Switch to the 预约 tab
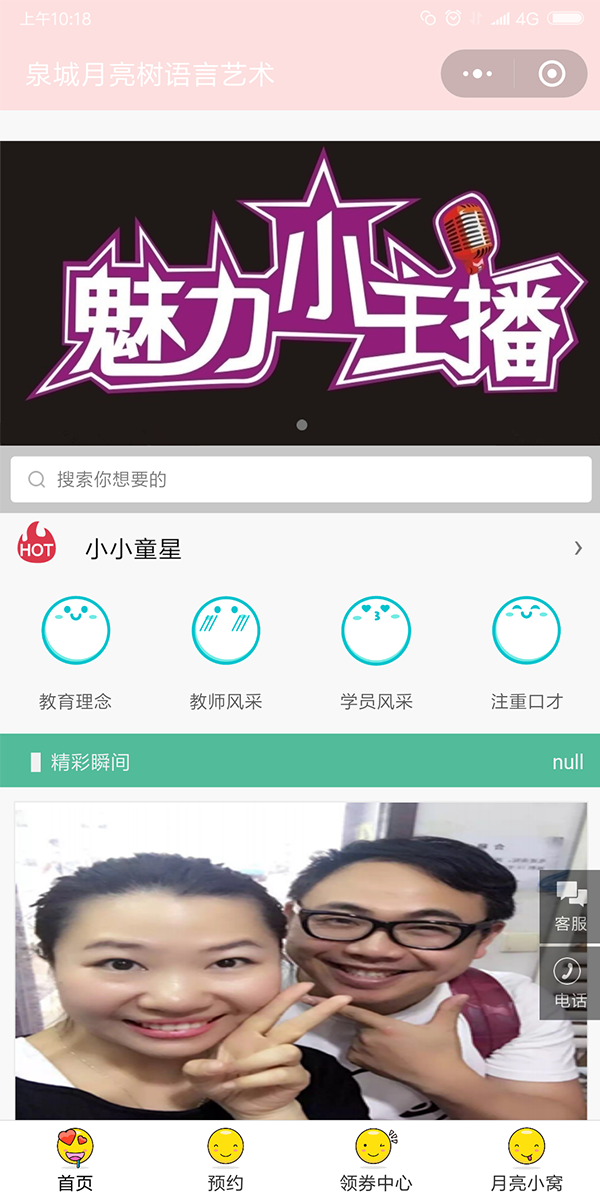This screenshot has height=1203, width=600. point(225,1161)
